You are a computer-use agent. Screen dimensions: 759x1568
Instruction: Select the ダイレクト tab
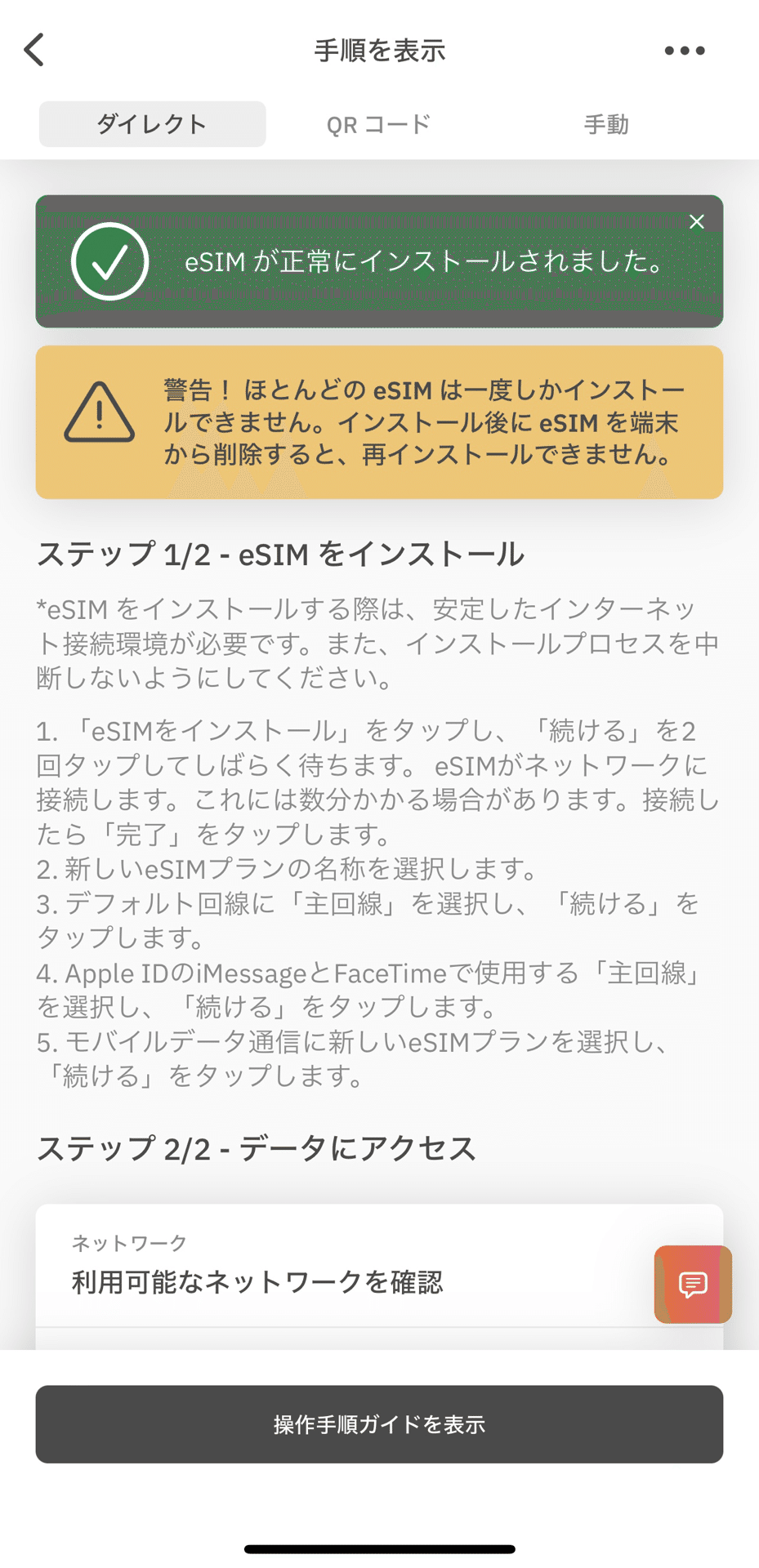tap(152, 124)
